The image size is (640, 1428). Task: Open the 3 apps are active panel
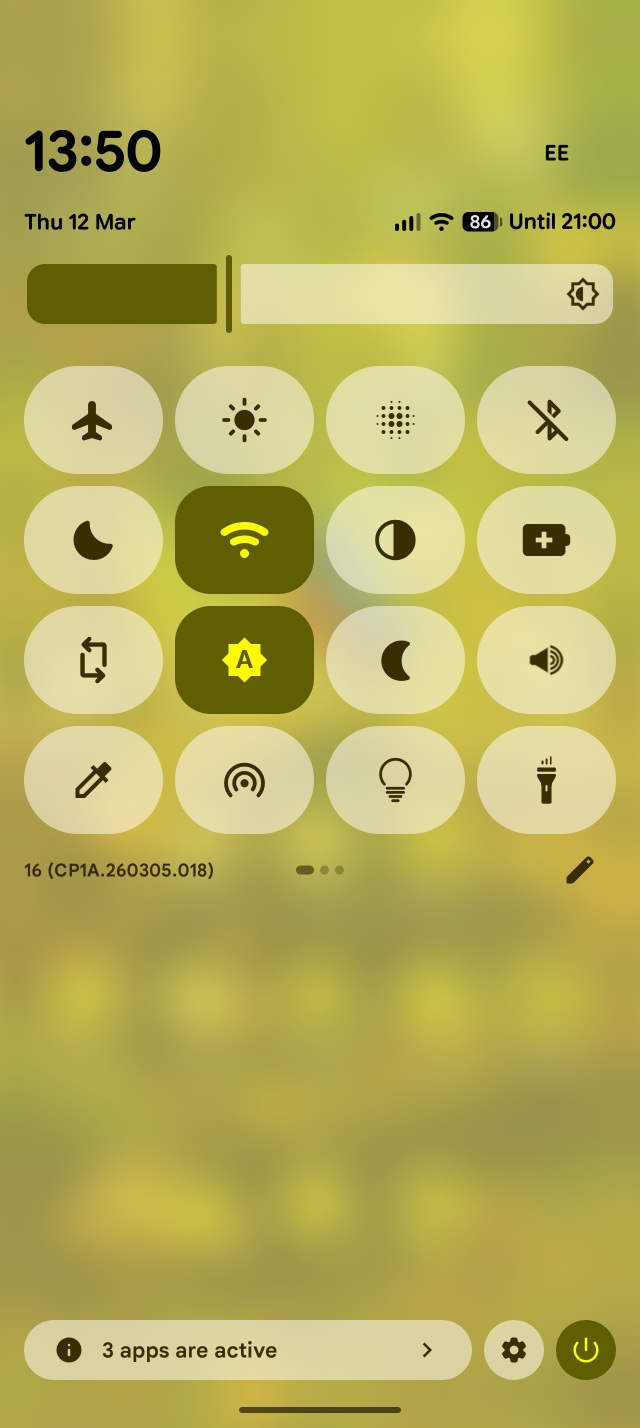pyautogui.click(x=247, y=1350)
